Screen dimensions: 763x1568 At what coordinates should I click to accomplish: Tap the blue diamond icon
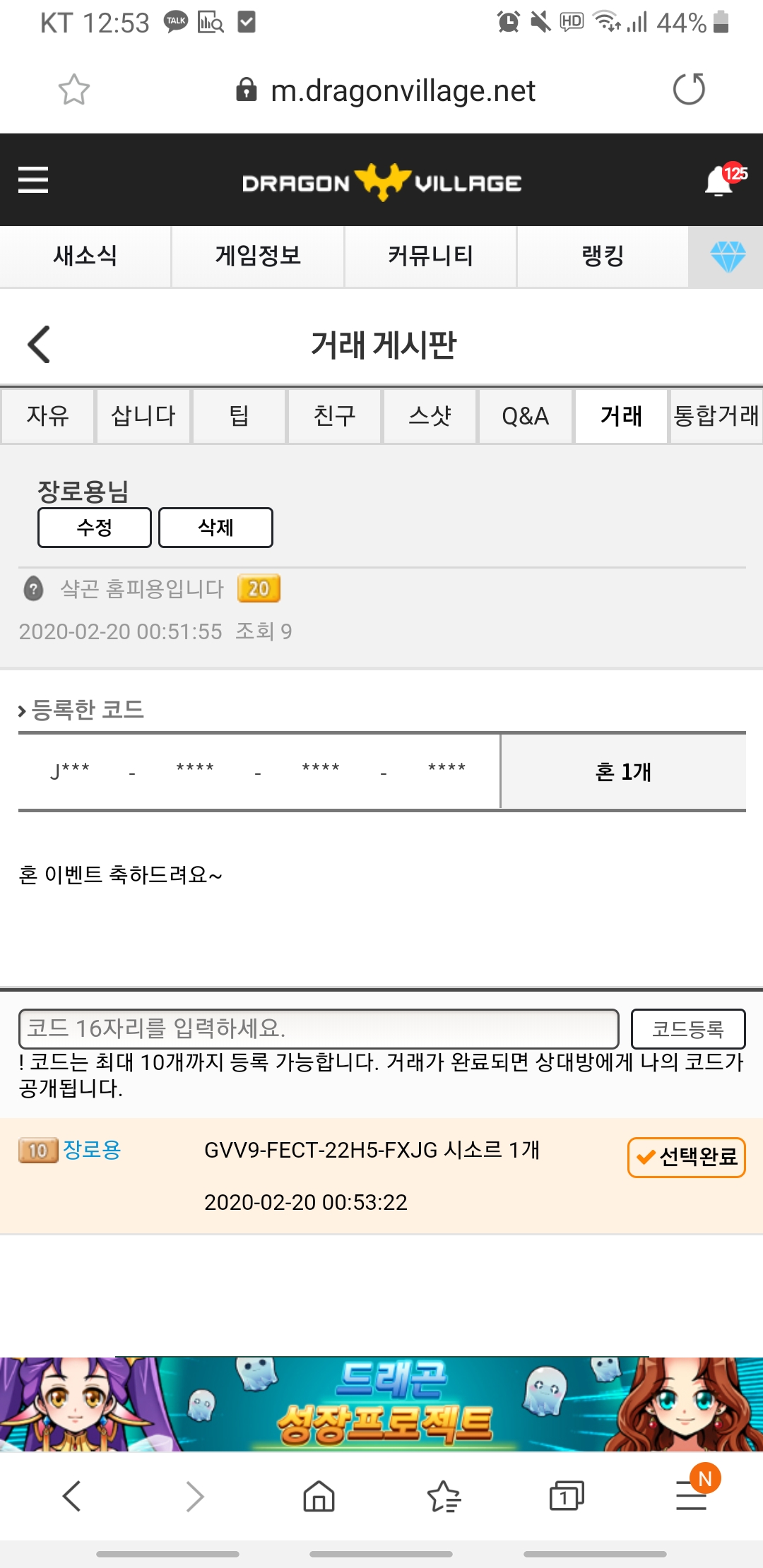click(727, 256)
